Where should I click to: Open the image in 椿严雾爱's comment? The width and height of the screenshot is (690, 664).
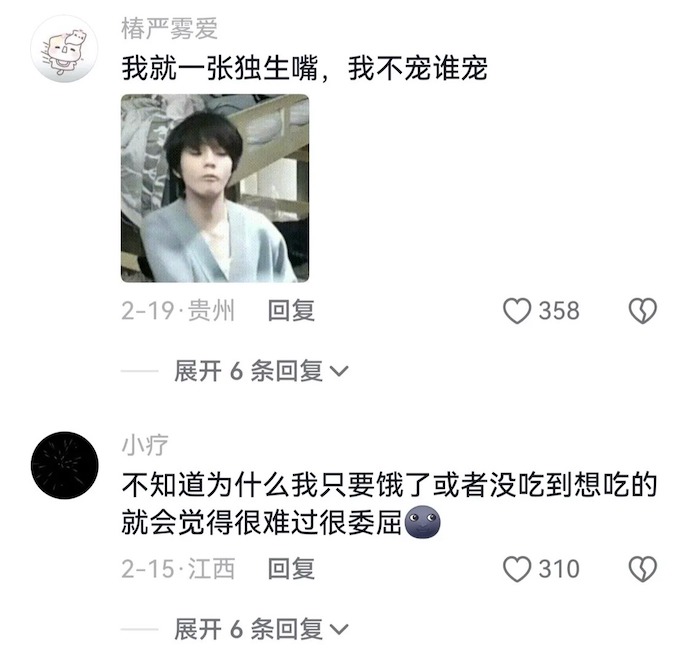[x=215, y=188]
